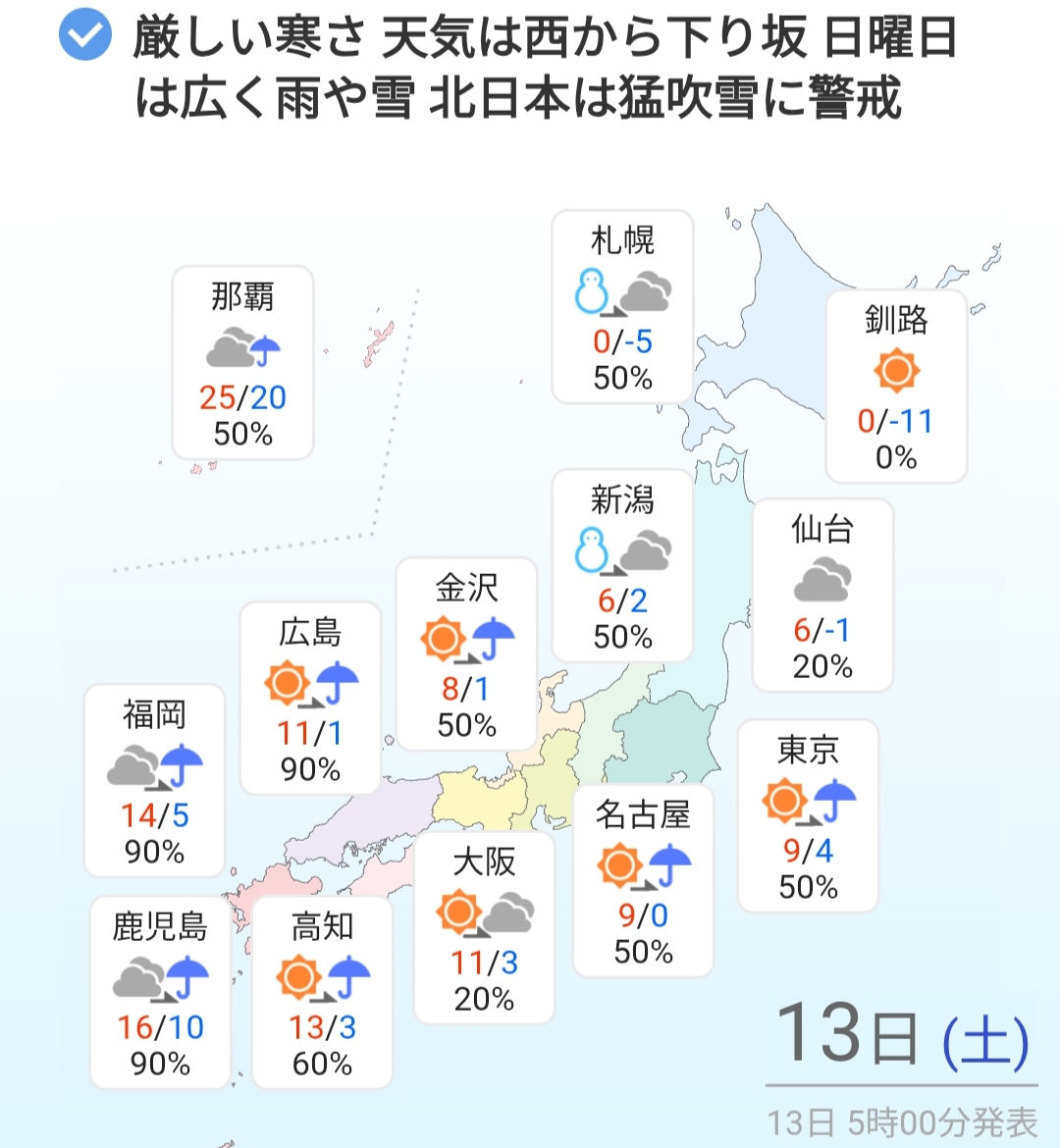This screenshot has width=1060, height=1148.
Task: Select Osaka (大阪) weather card
Action: (x=484, y=927)
